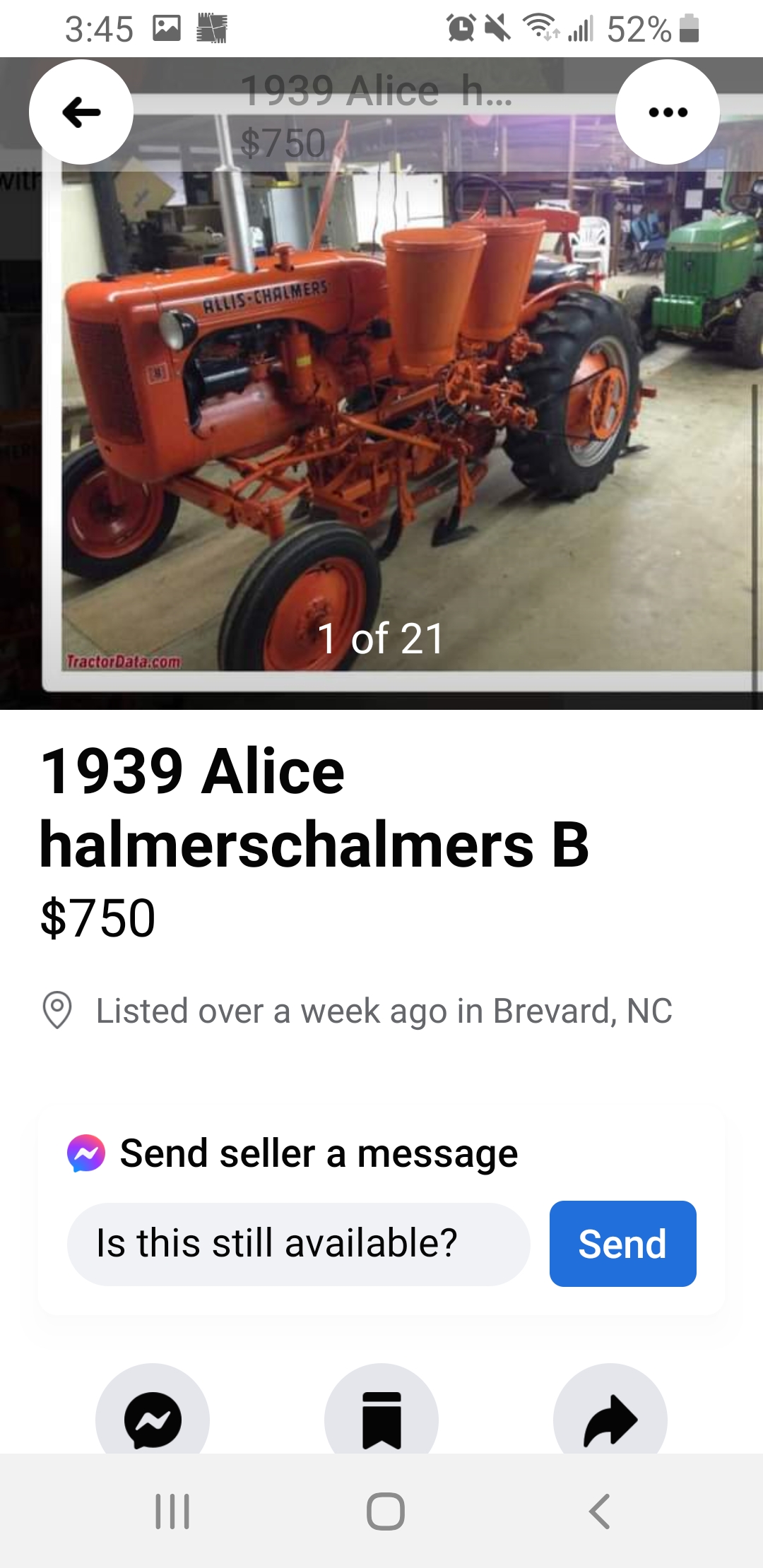Open the tractor listing photo
Screen dimensions: 763x1568
pos(381,424)
